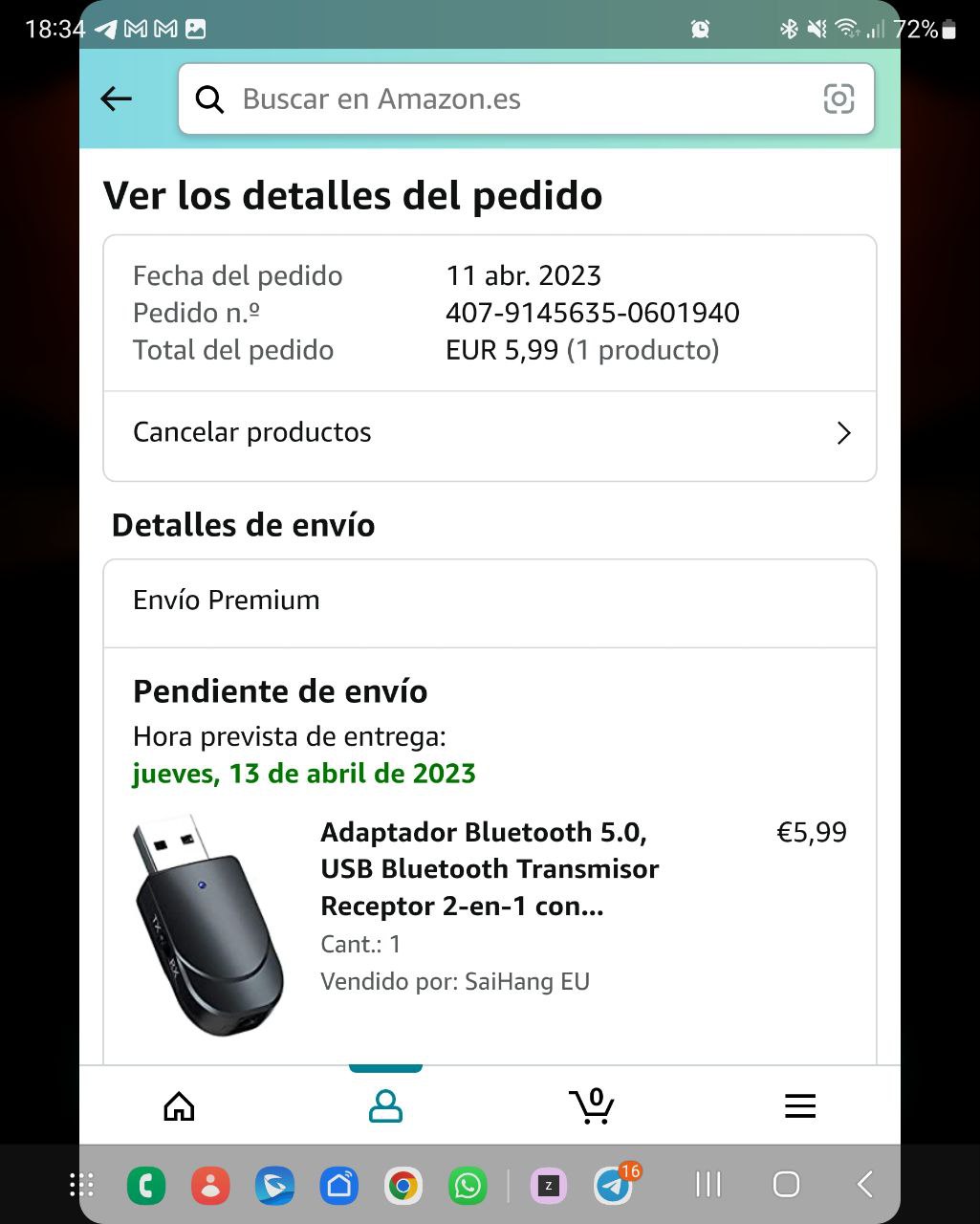The height and width of the screenshot is (1224, 980).
Task: Go to the system home screen
Action: pos(786,1185)
